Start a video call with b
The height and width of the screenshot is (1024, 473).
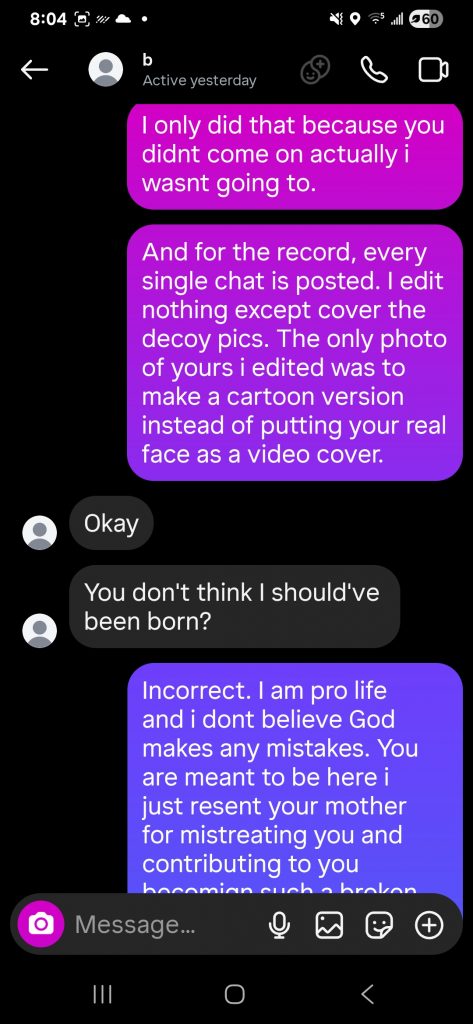(x=433, y=70)
